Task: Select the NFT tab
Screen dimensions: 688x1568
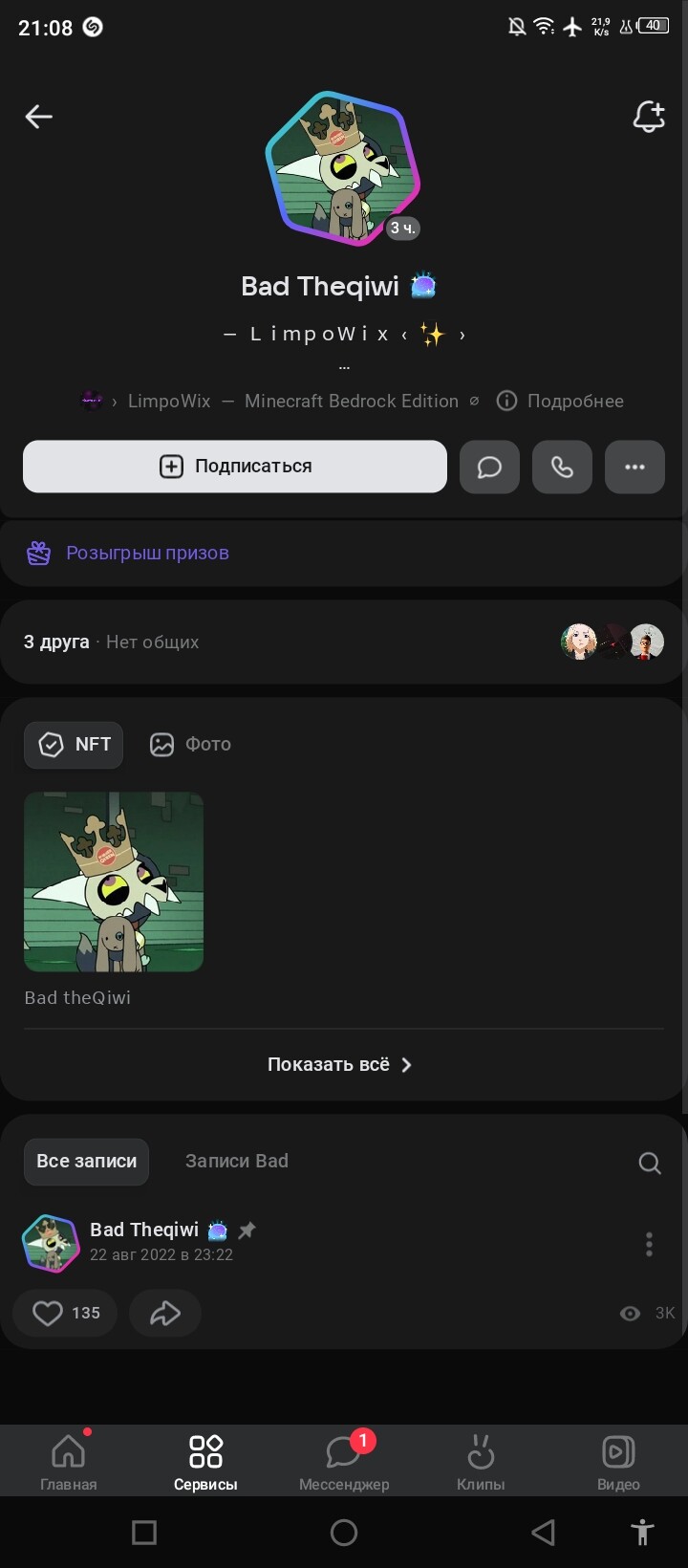Action: pyautogui.click(x=74, y=744)
